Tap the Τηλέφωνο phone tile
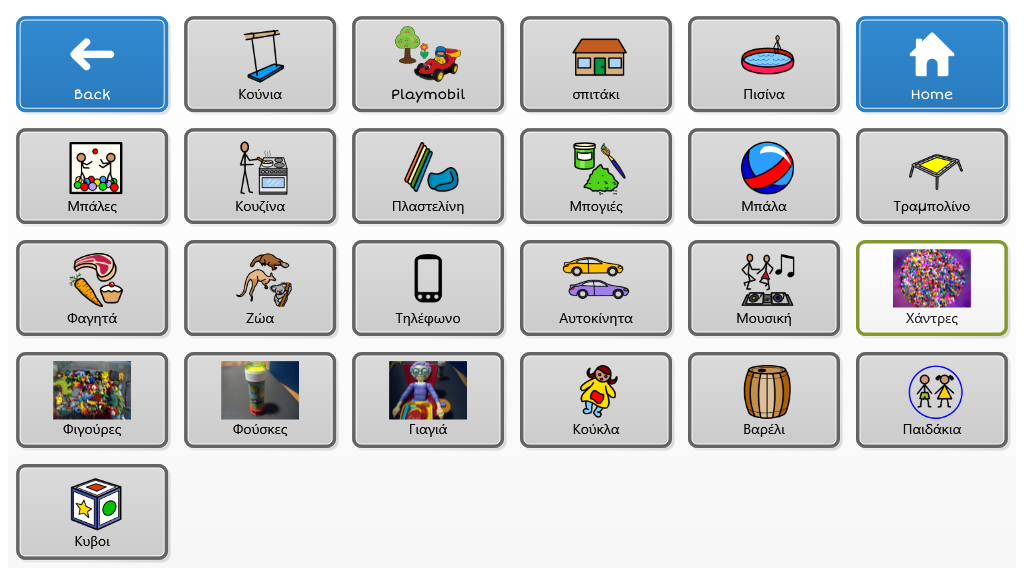The height and width of the screenshot is (576, 1024). [428, 288]
